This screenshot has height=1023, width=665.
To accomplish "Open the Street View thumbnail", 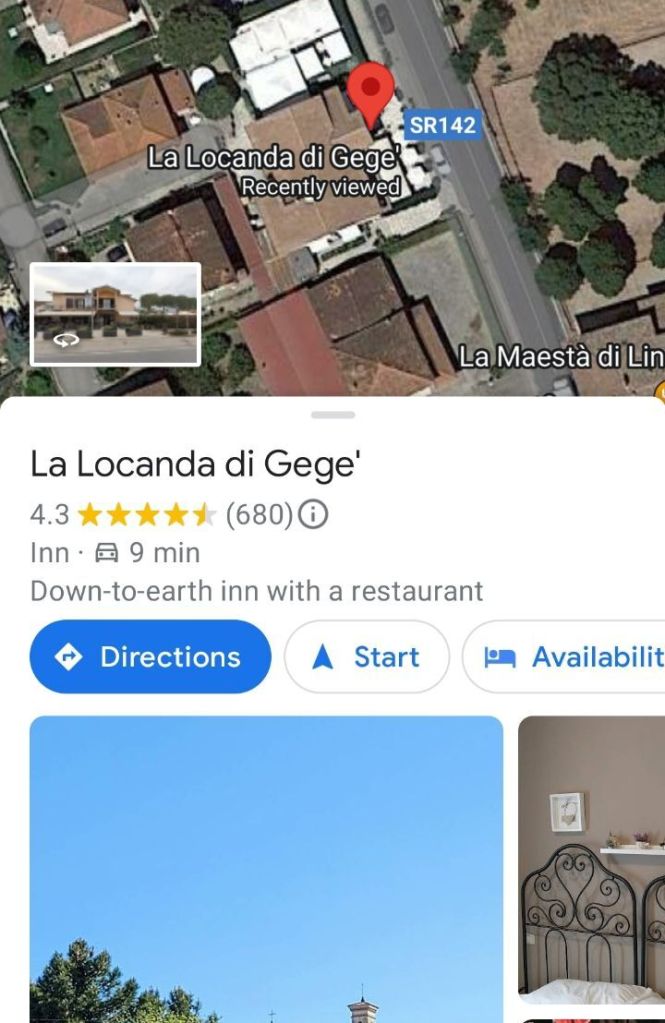I will coord(115,314).
